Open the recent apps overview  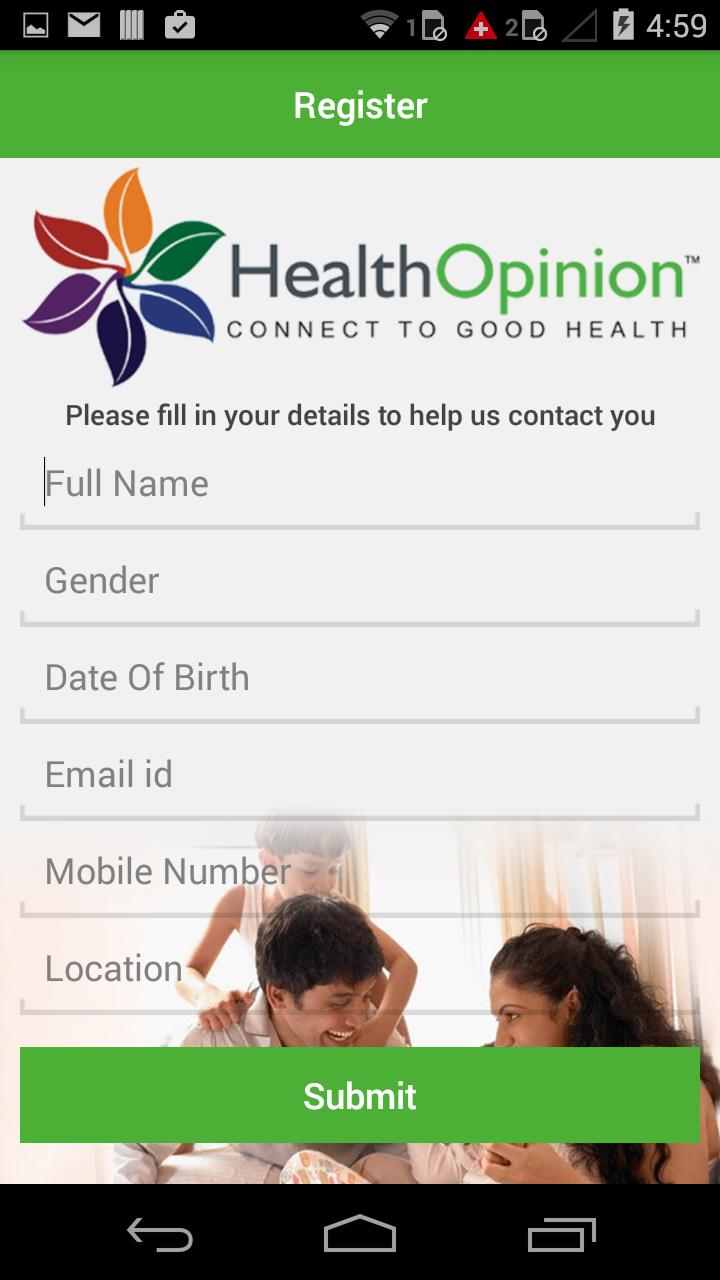(x=561, y=1235)
